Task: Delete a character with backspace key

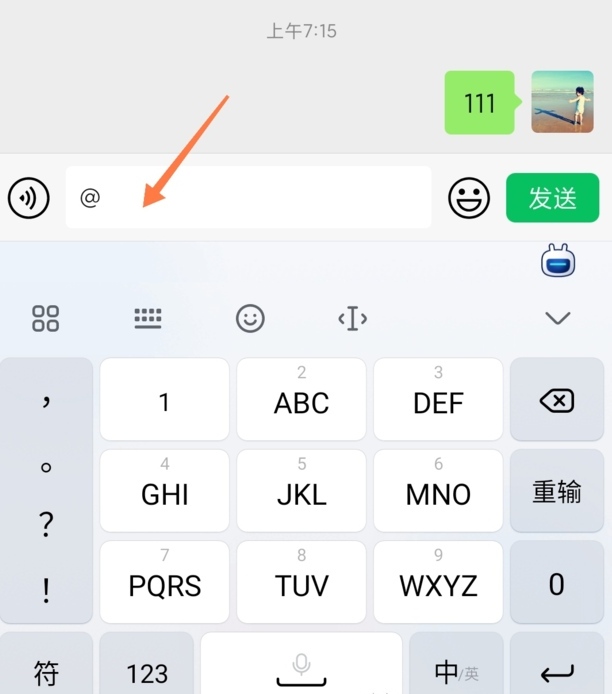Action: 557,401
